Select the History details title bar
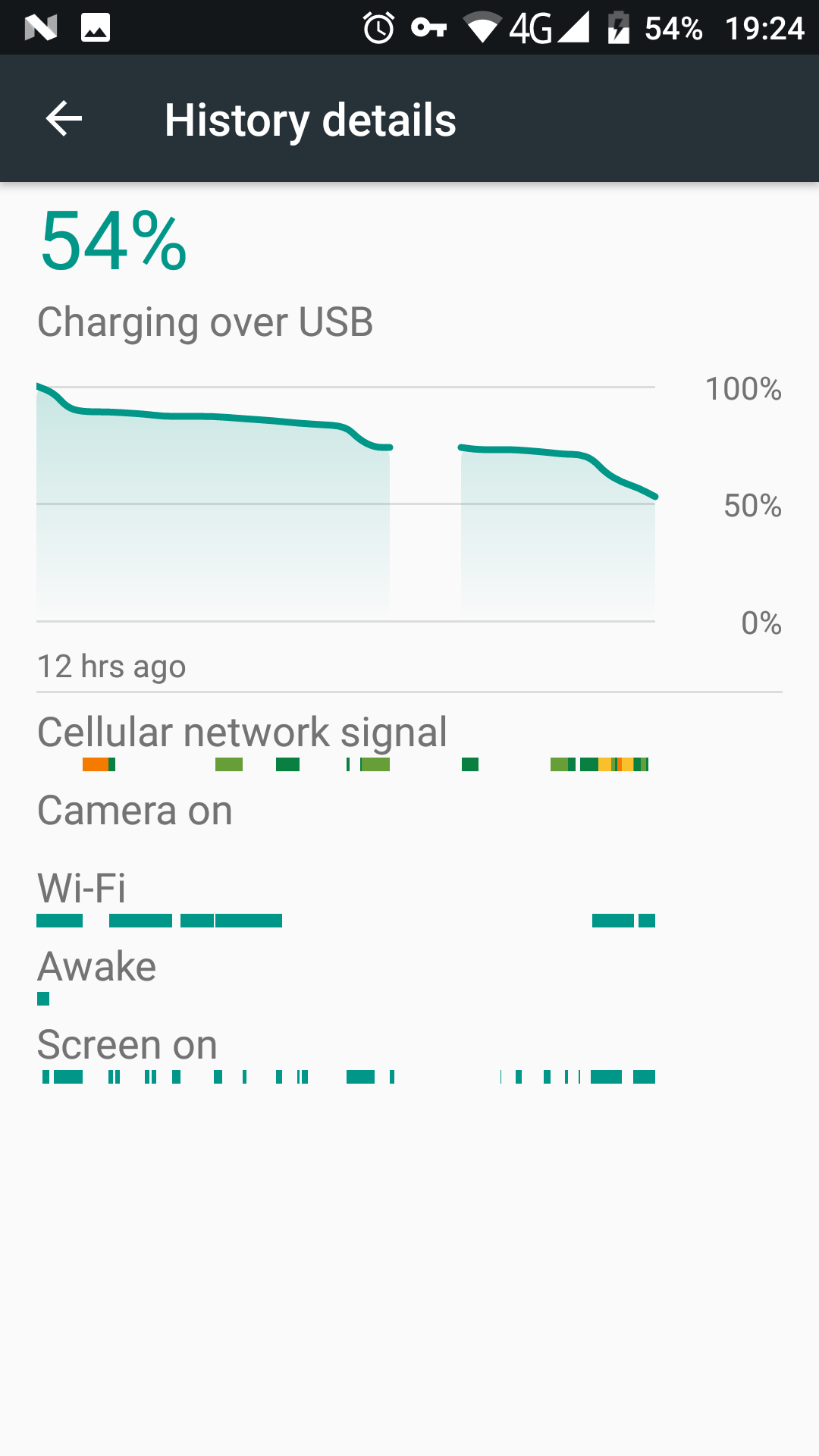The width and height of the screenshot is (819, 1456). coord(311,119)
